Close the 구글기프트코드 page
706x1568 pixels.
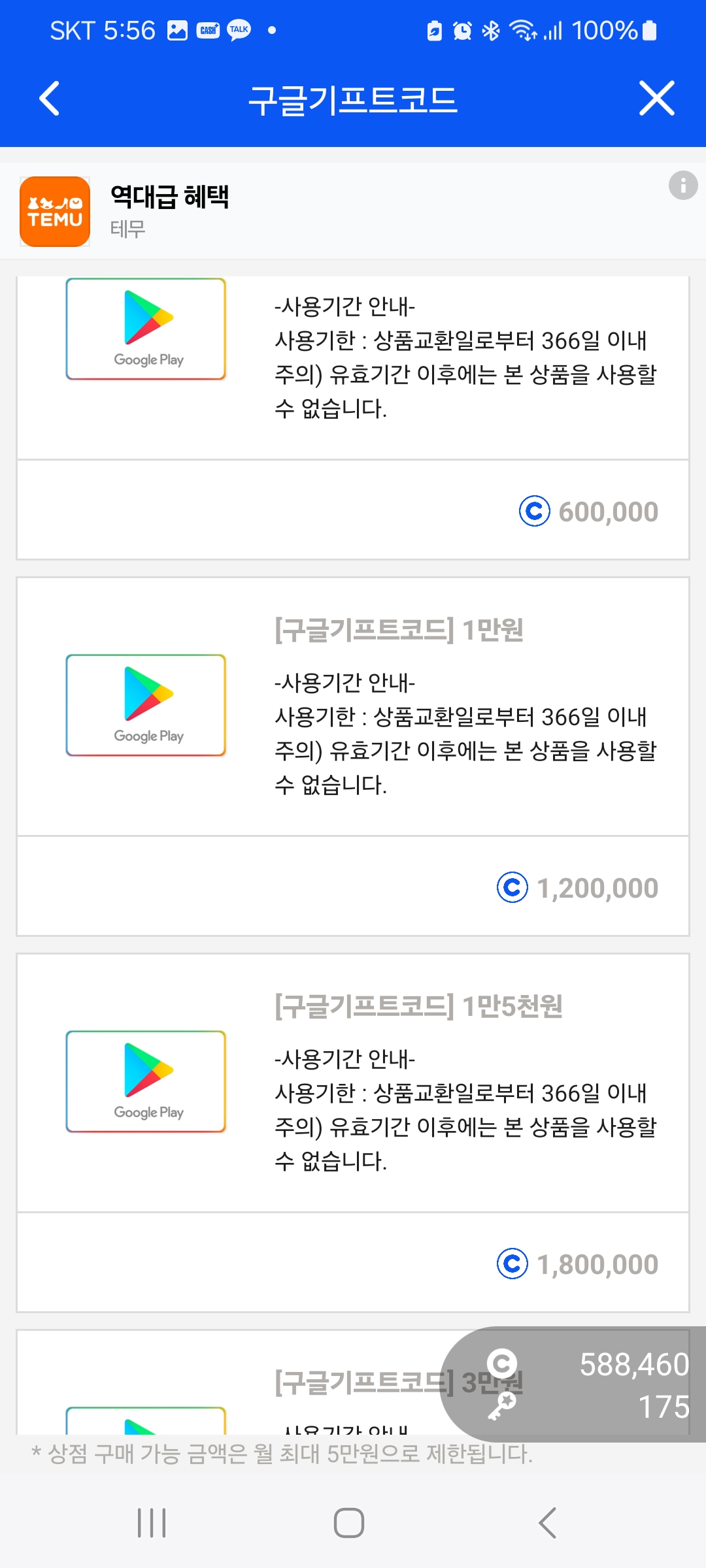coord(656,99)
